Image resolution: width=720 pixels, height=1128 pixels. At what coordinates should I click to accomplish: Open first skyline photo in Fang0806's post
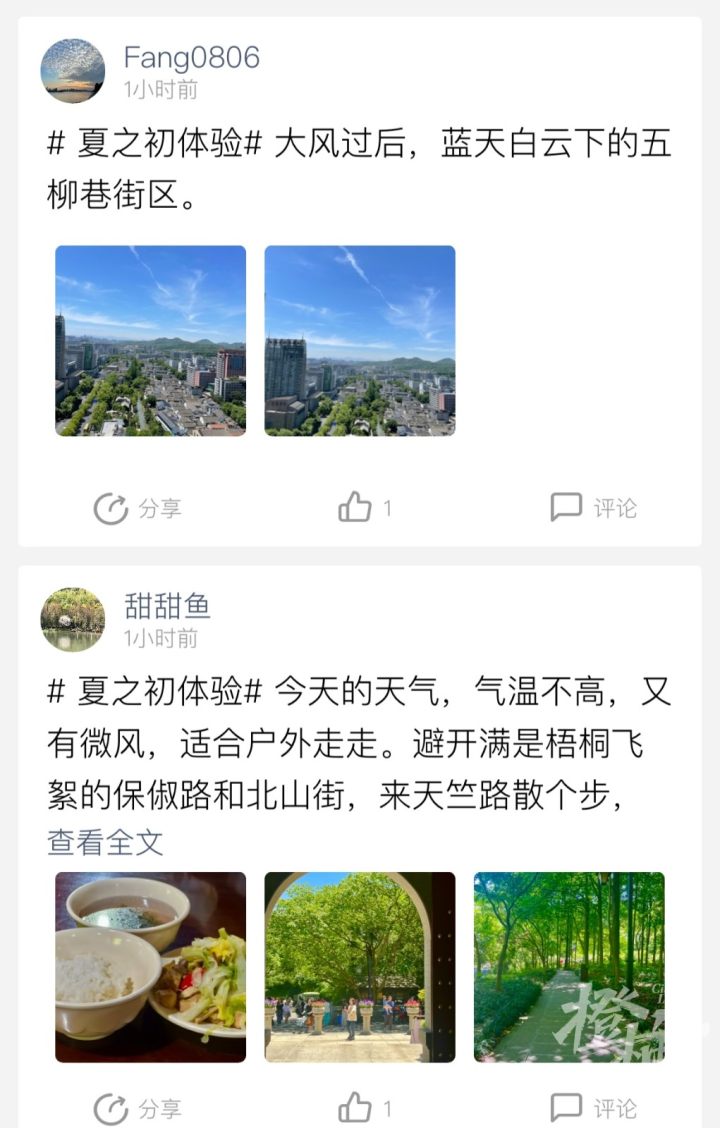tap(150, 340)
